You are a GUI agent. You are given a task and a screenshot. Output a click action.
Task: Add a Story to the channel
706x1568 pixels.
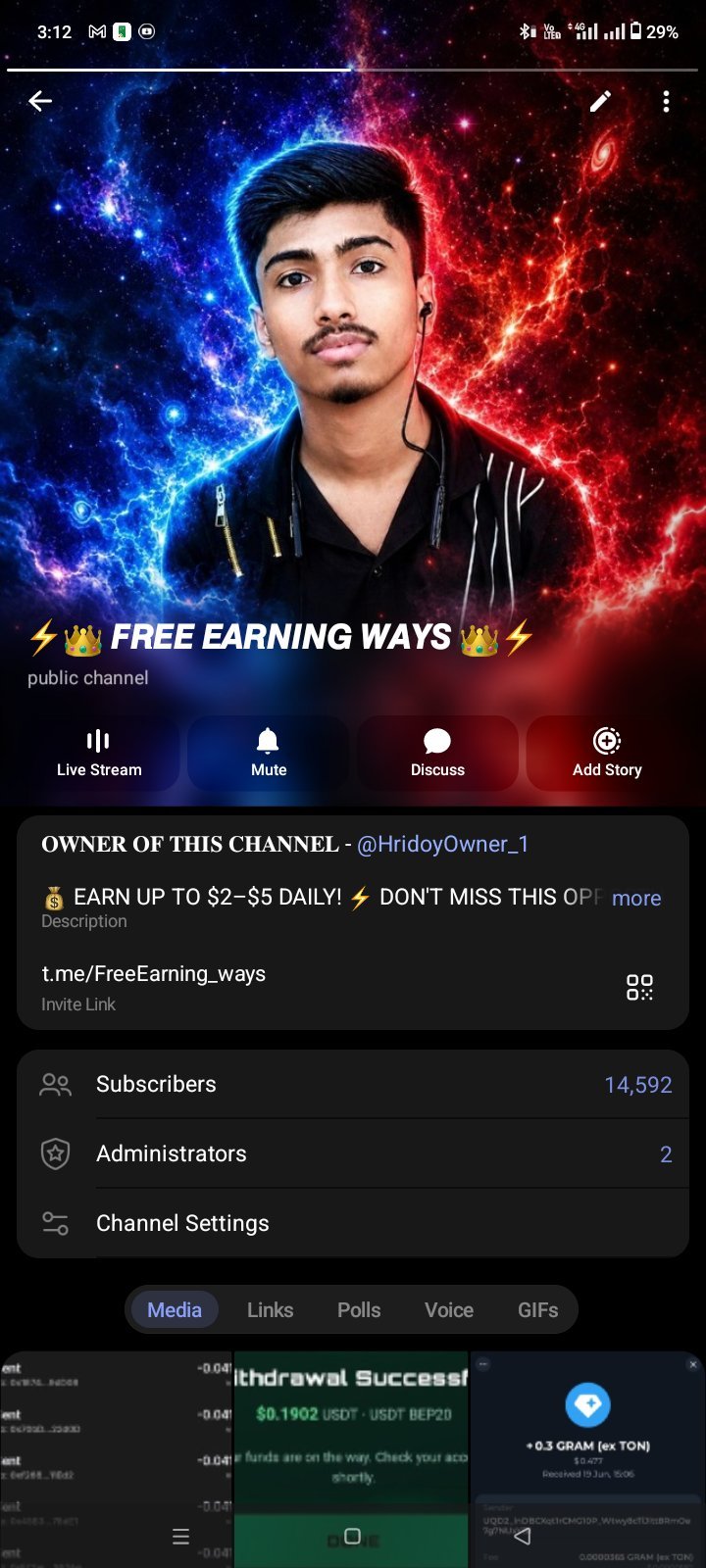point(607,753)
